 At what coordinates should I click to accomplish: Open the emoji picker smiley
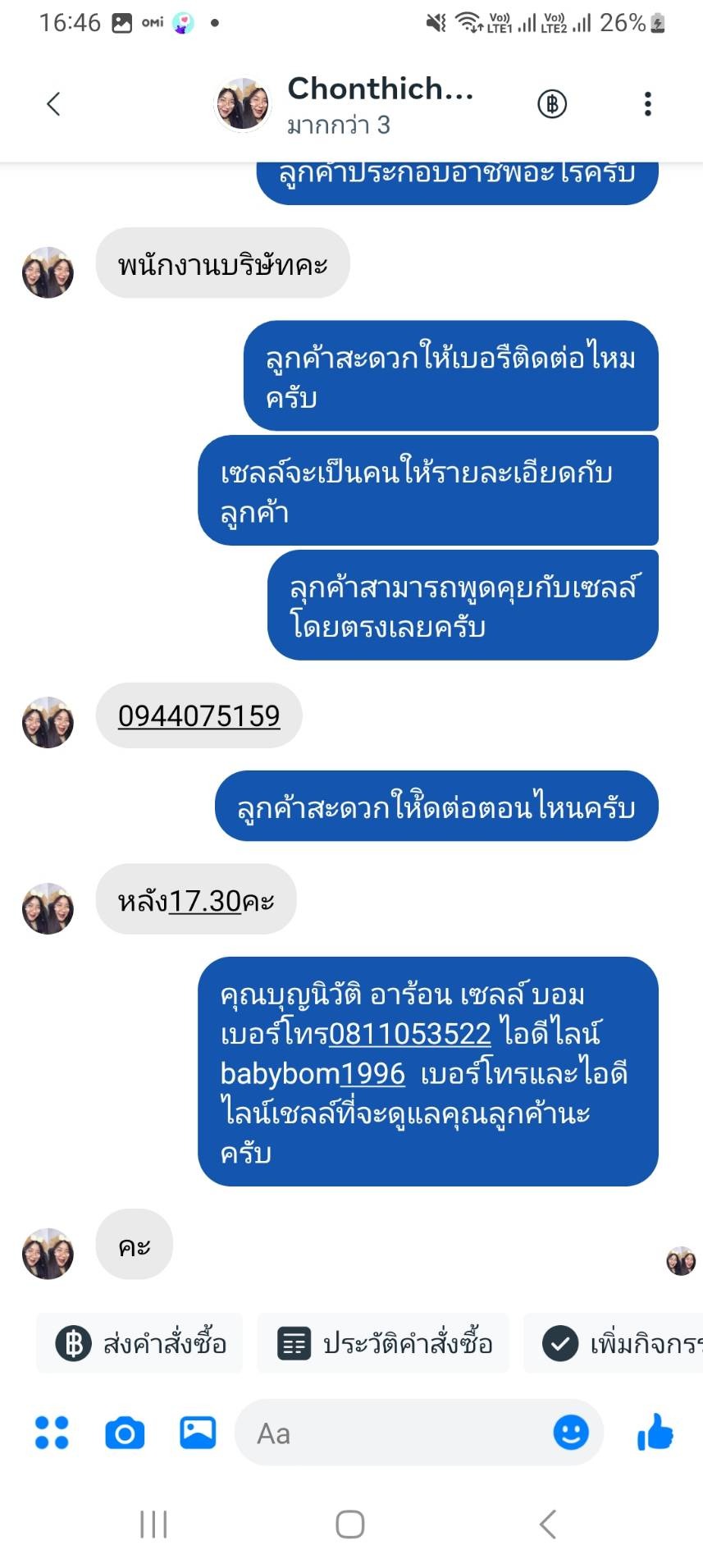(x=571, y=1433)
